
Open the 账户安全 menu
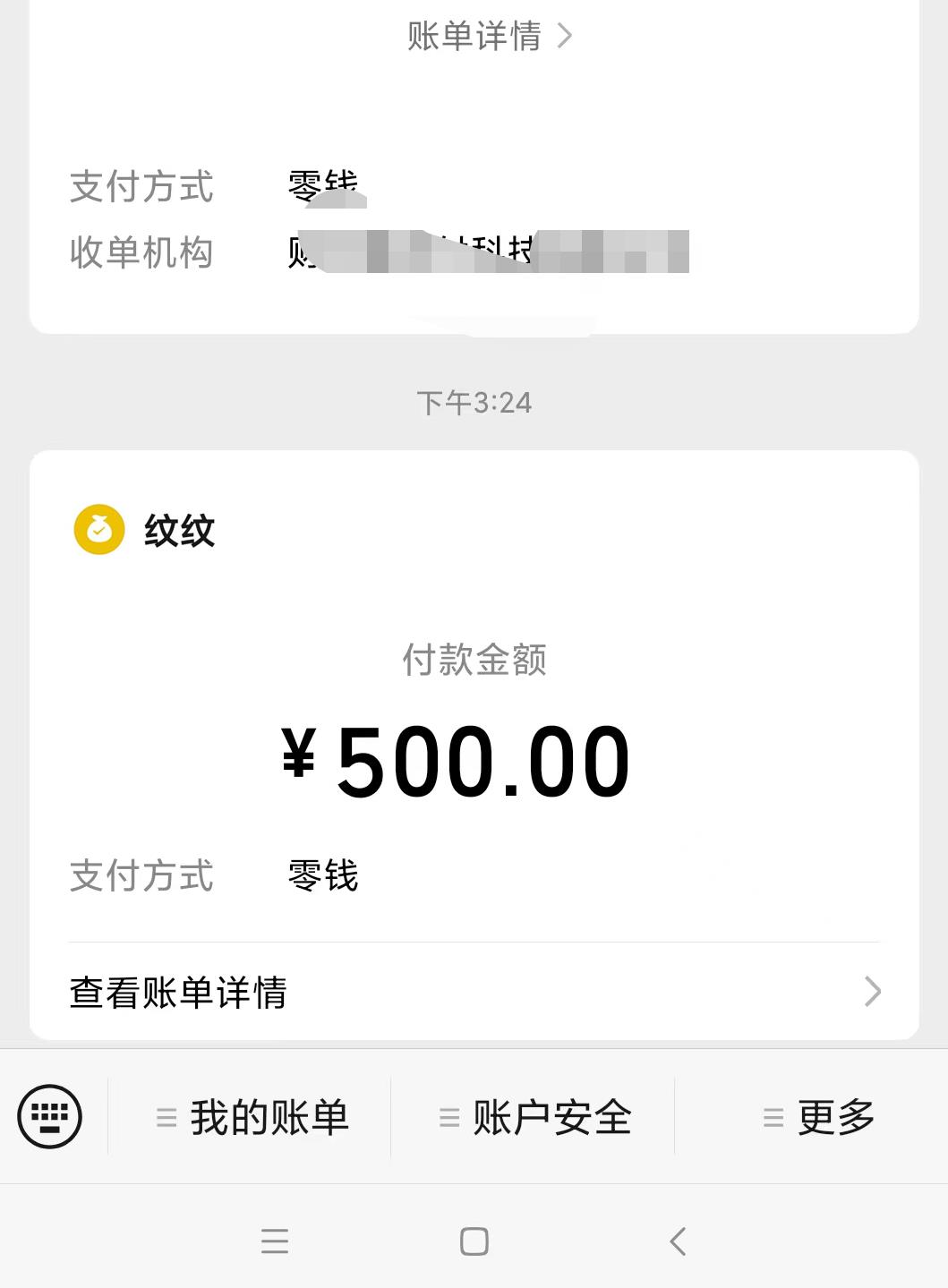pos(535,1117)
